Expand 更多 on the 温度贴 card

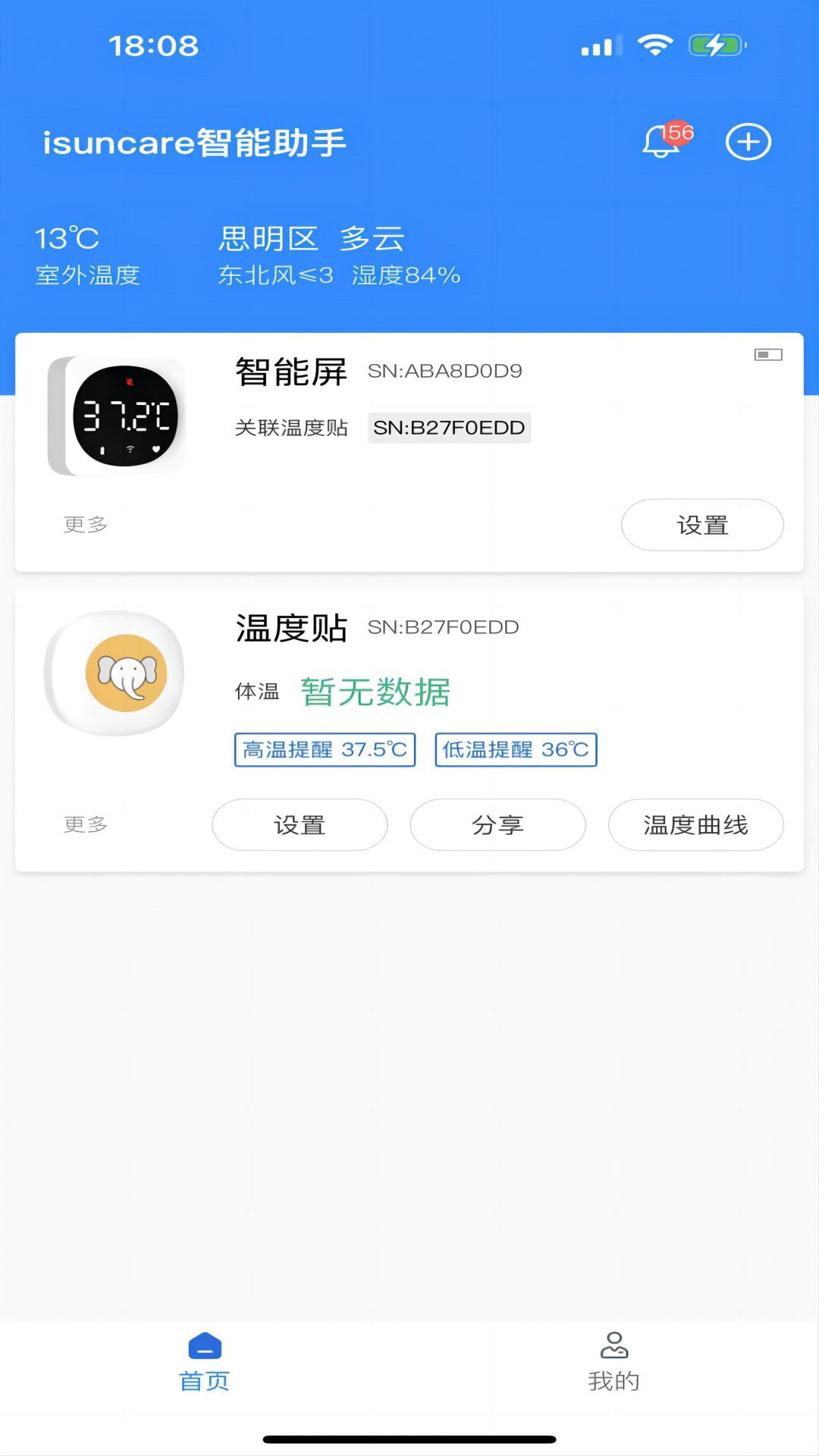click(85, 825)
